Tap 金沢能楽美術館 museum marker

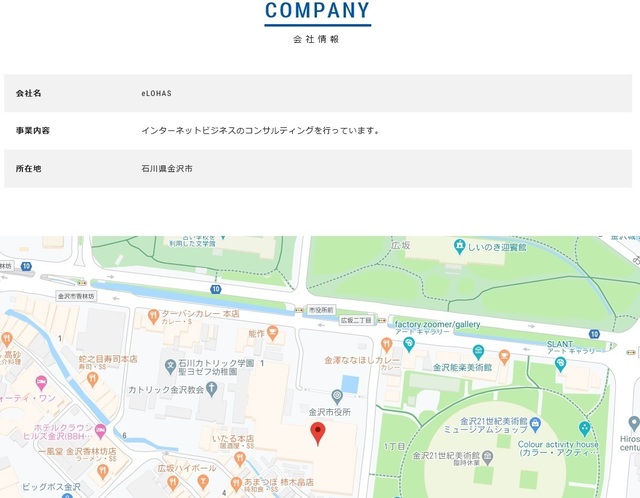coord(479,351)
